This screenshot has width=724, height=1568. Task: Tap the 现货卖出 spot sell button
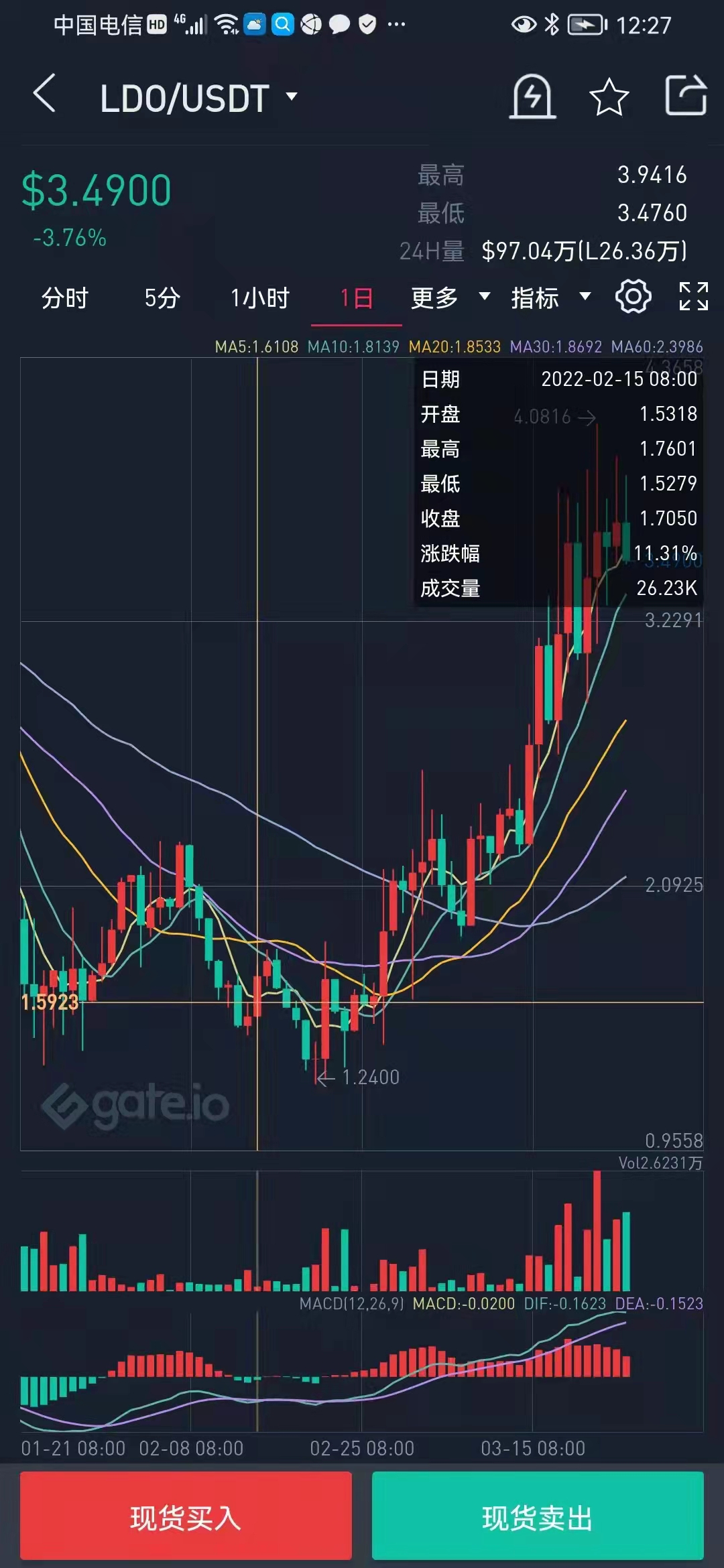[538, 1518]
